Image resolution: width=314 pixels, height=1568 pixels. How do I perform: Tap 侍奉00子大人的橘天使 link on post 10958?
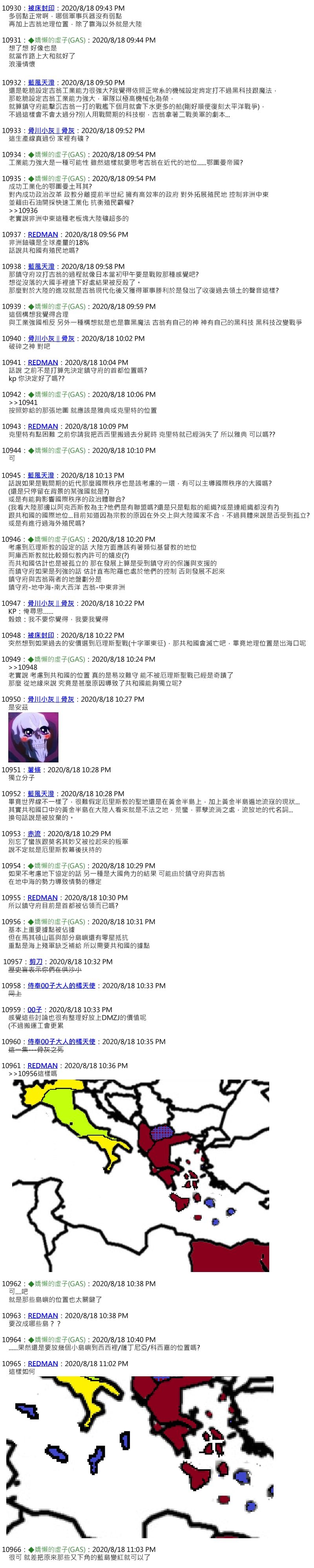pyautogui.click(x=62, y=985)
